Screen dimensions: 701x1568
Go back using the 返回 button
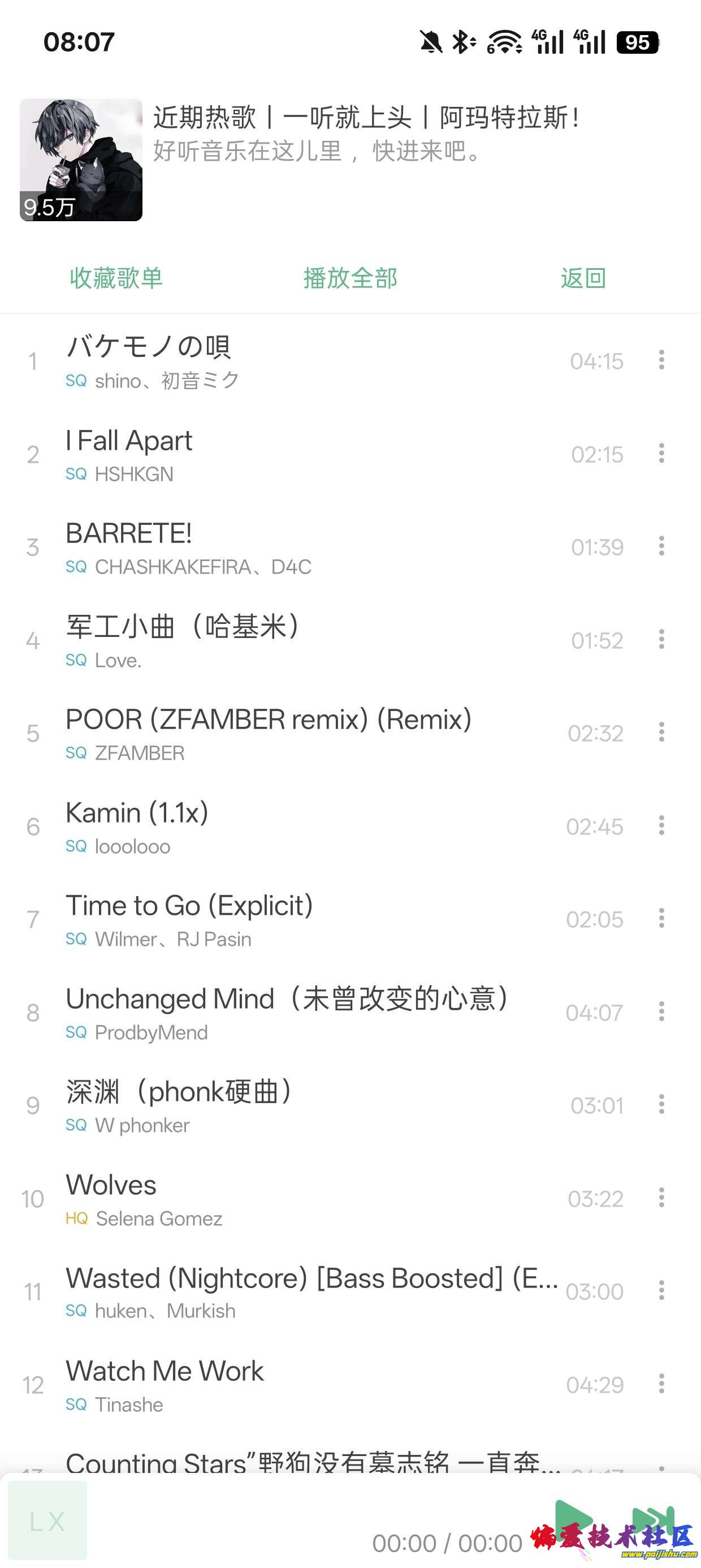click(x=583, y=278)
